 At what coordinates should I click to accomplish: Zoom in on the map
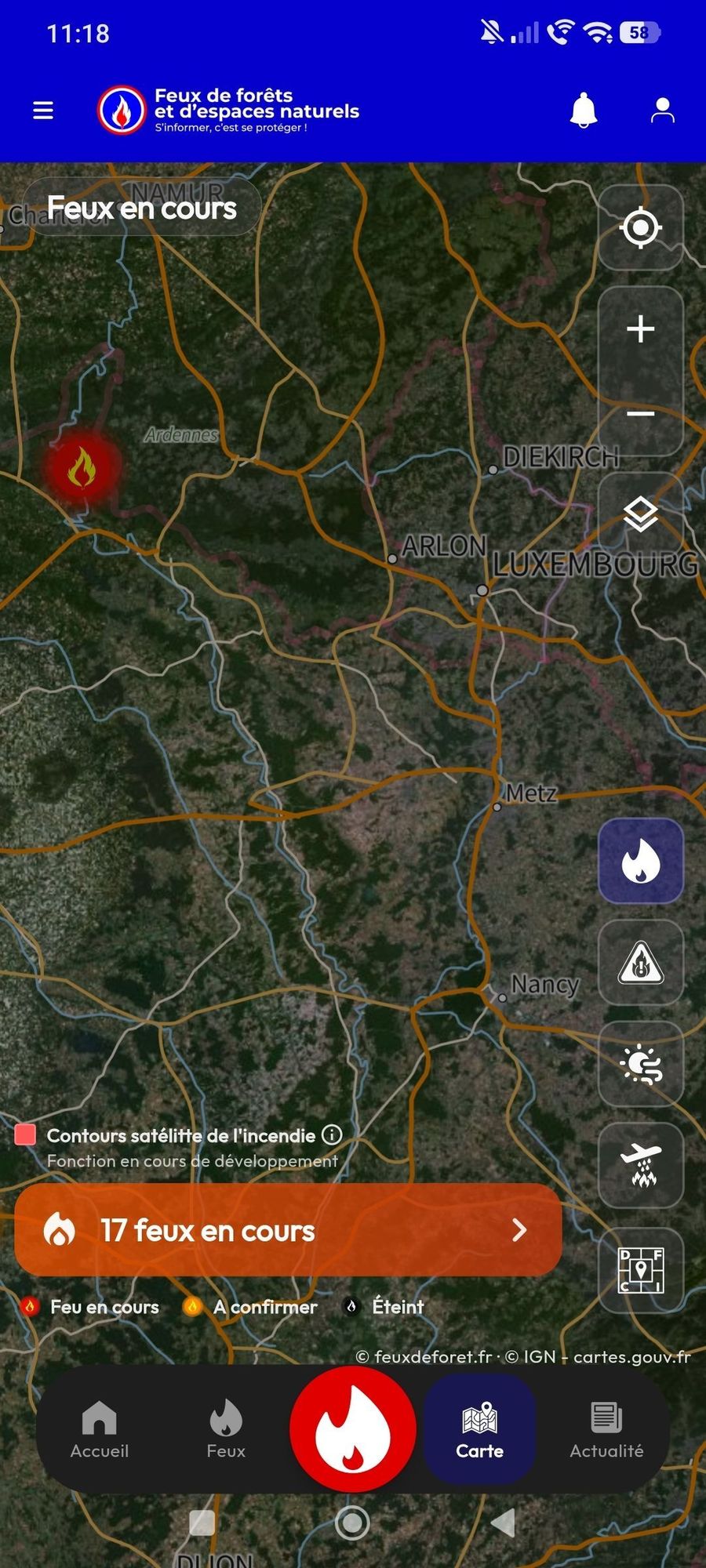coord(641,328)
